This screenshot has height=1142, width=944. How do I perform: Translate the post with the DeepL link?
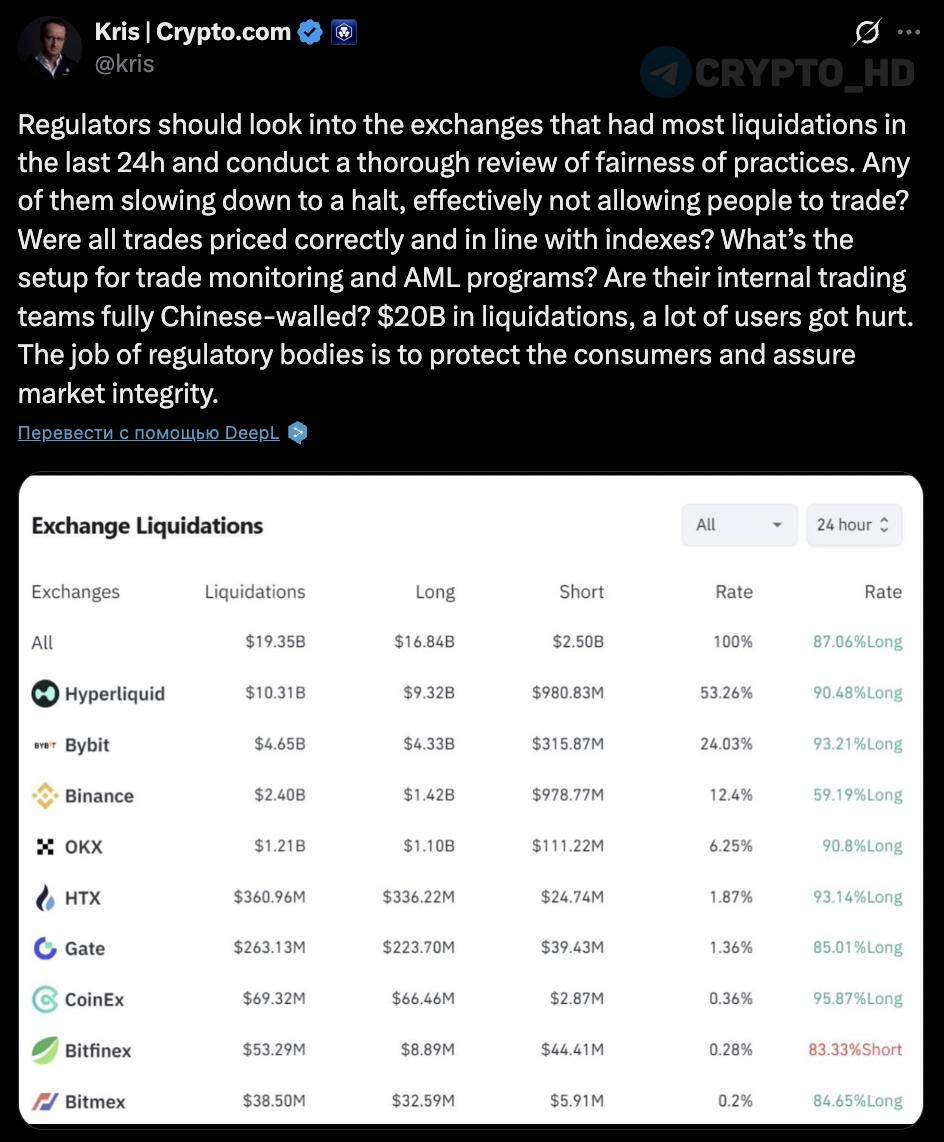click(x=149, y=433)
